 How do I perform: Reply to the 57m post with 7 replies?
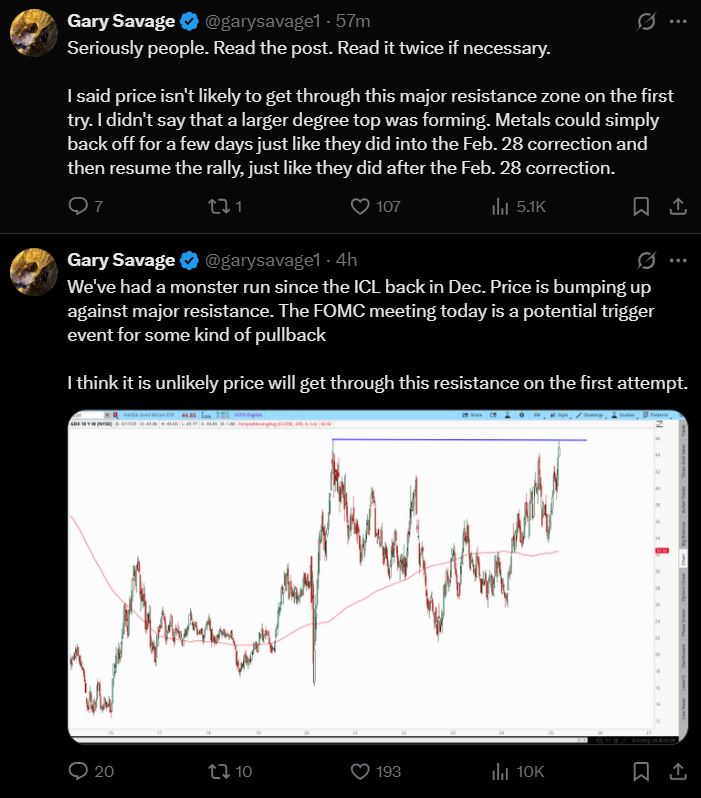[x=78, y=206]
